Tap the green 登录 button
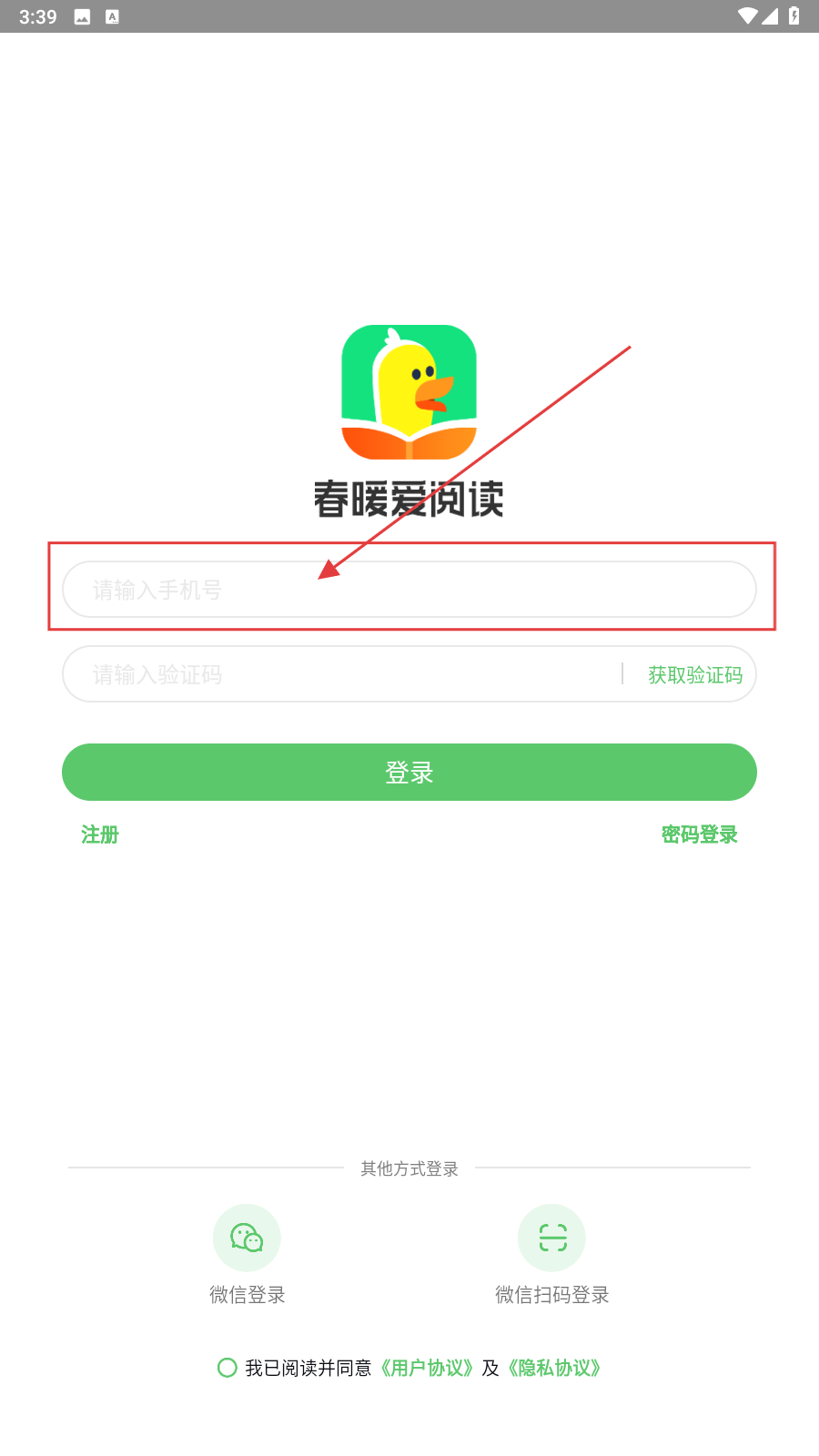 (409, 773)
